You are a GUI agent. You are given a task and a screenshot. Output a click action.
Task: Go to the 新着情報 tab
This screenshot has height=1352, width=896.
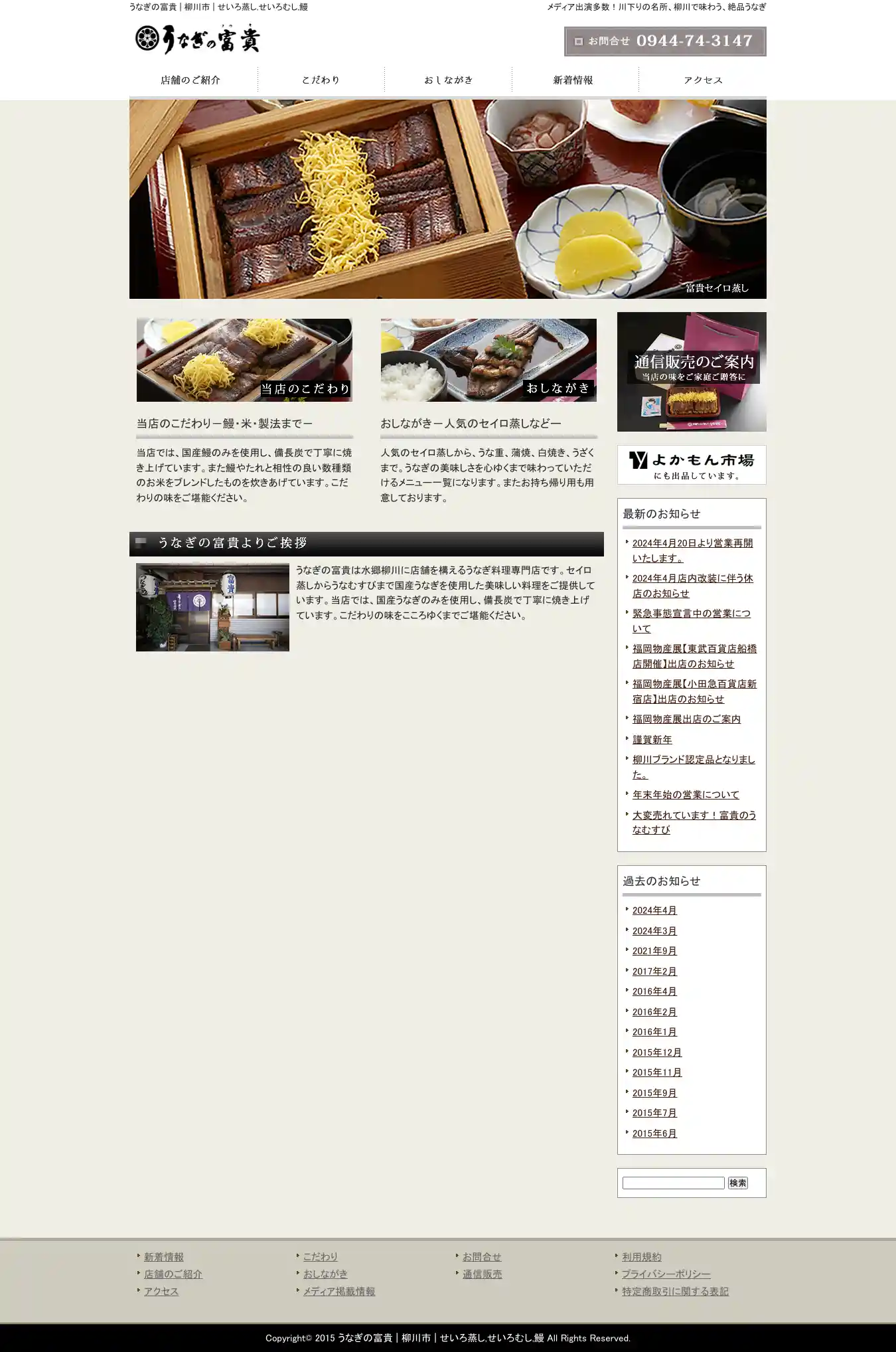(574, 80)
